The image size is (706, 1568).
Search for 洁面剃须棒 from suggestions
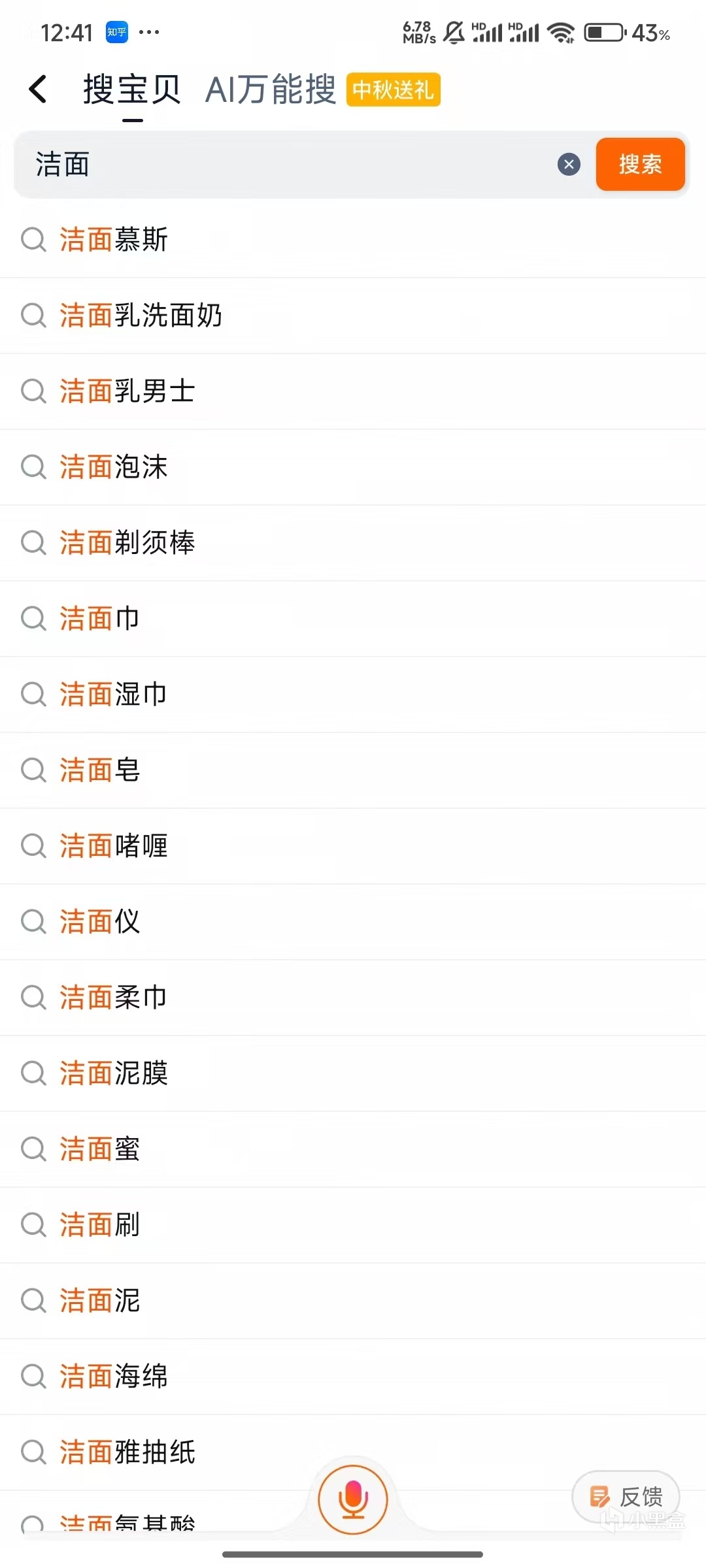click(x=127, y=543)
